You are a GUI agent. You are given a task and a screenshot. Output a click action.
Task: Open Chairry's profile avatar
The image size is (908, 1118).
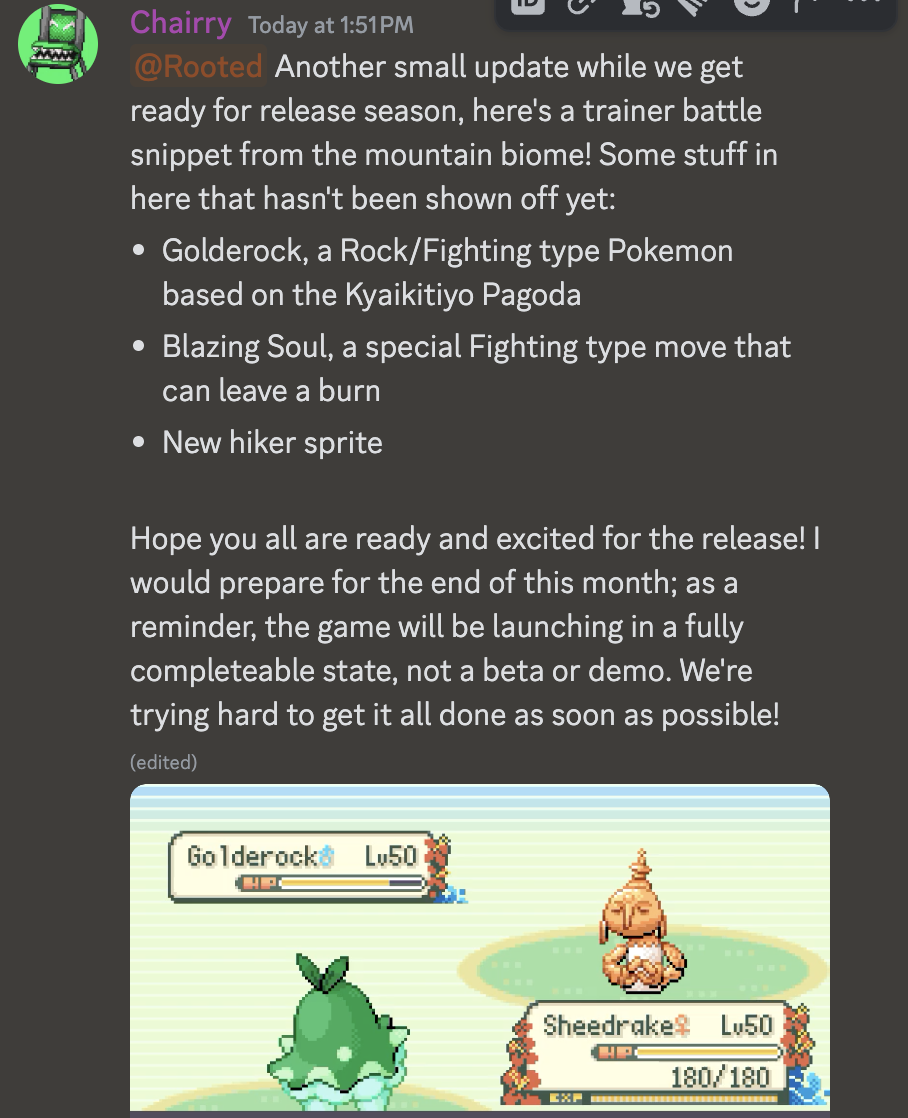tap(59, 43)
